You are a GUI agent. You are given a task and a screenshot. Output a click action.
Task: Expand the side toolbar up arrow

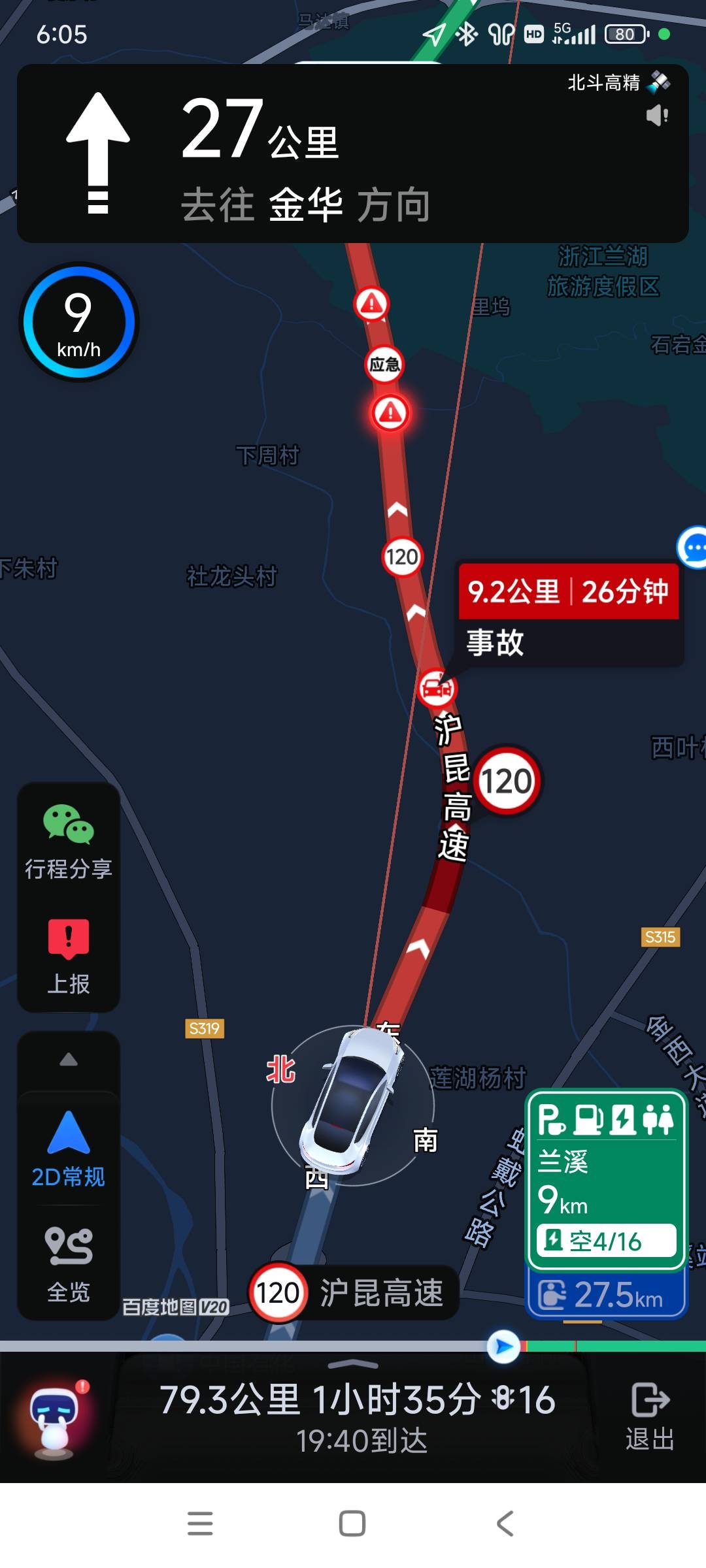[69, 1060]
